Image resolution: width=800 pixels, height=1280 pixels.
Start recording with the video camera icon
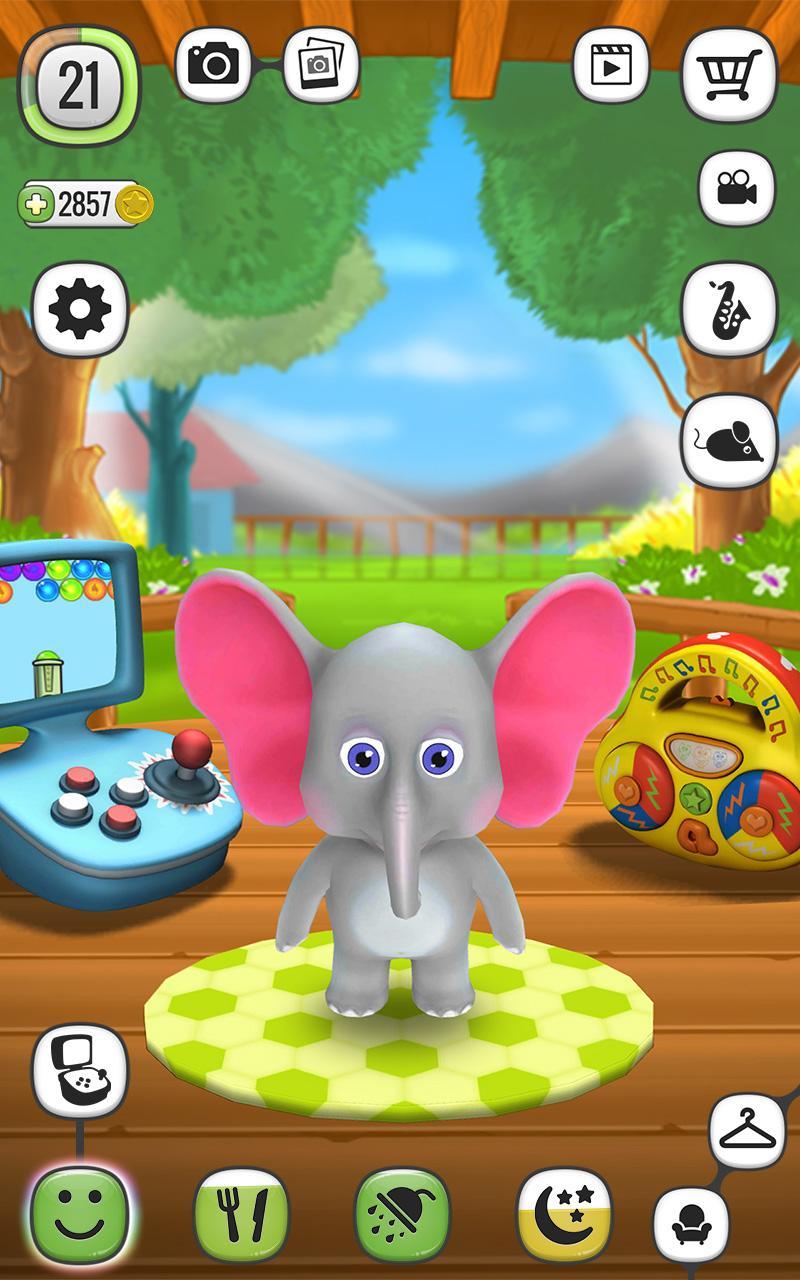coord(736,188)
